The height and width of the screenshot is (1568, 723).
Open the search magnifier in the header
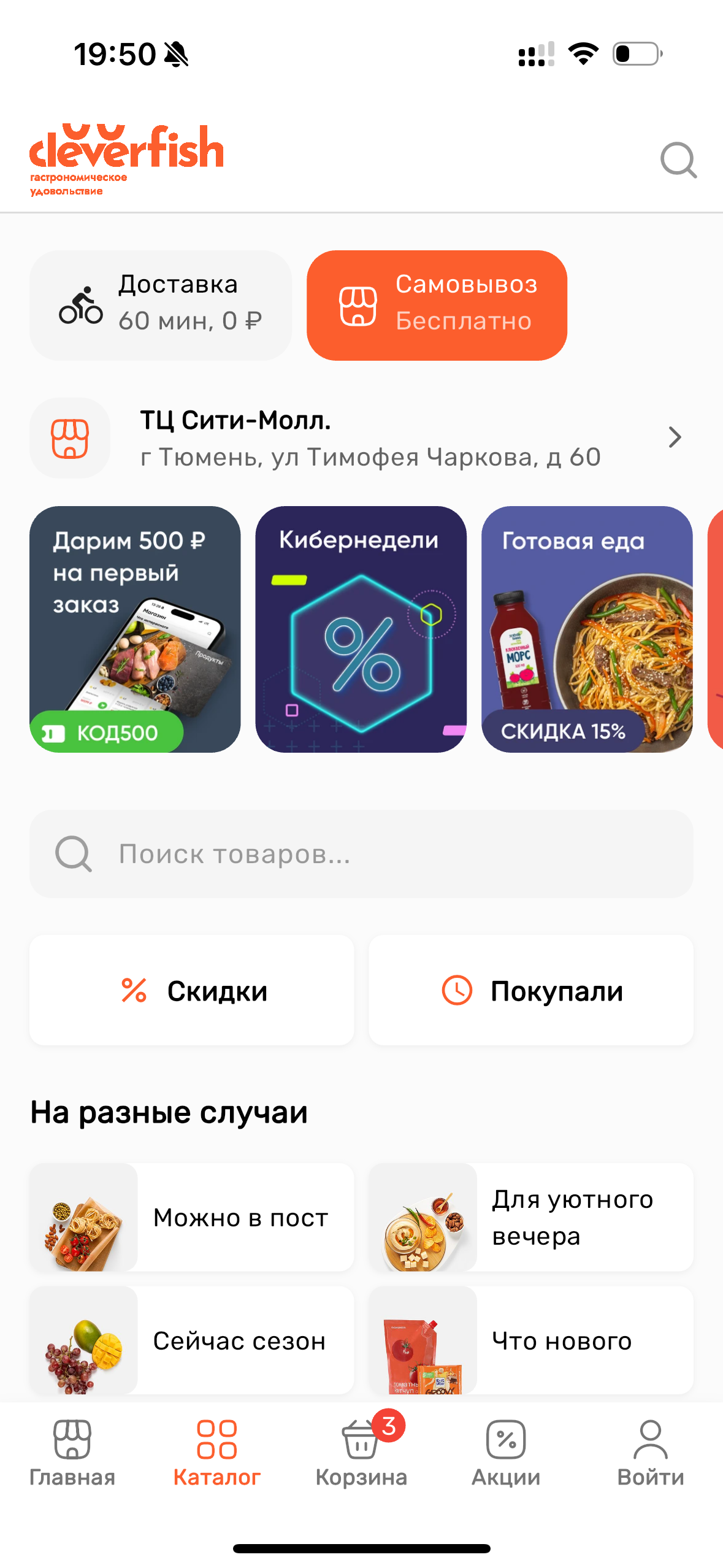click(678, 160)
